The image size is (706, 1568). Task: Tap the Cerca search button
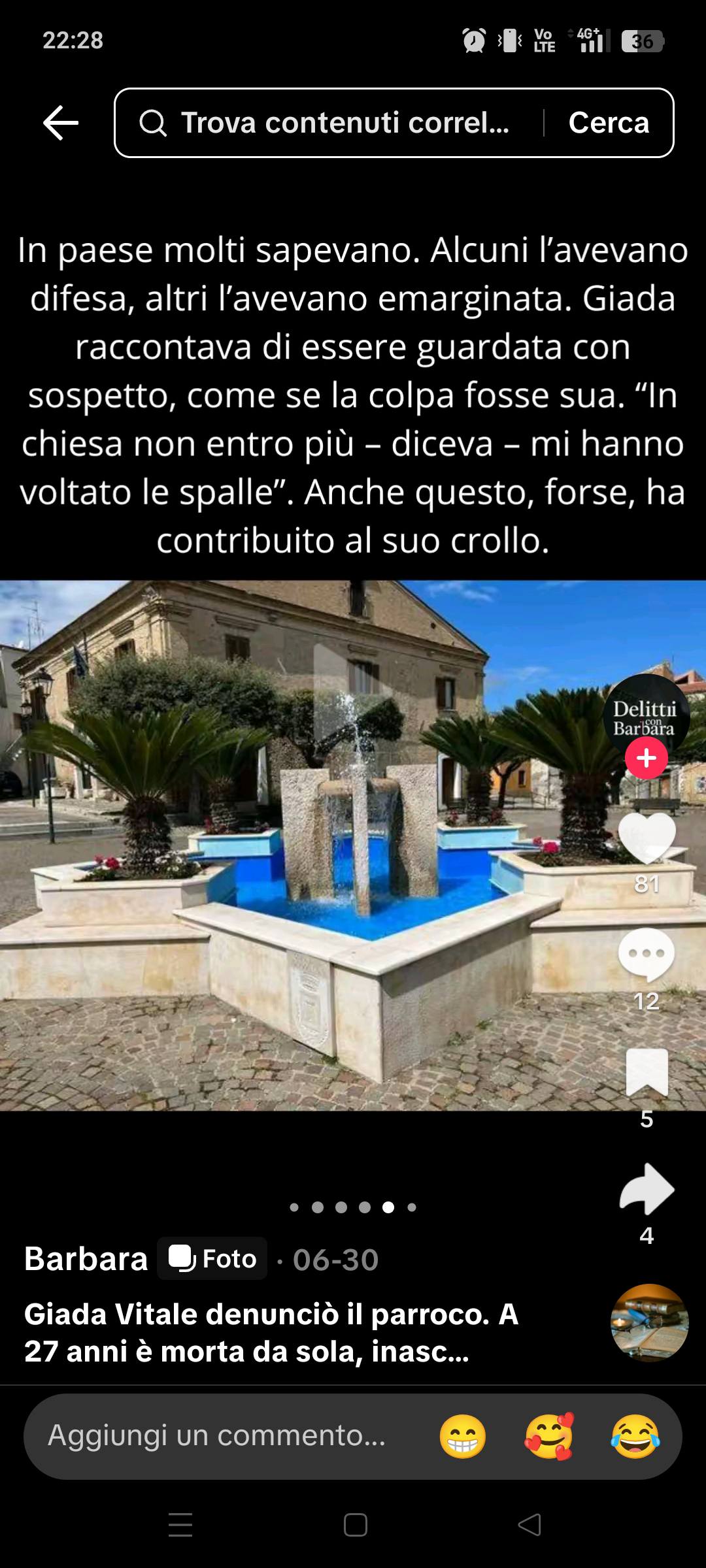coord(609,123)
